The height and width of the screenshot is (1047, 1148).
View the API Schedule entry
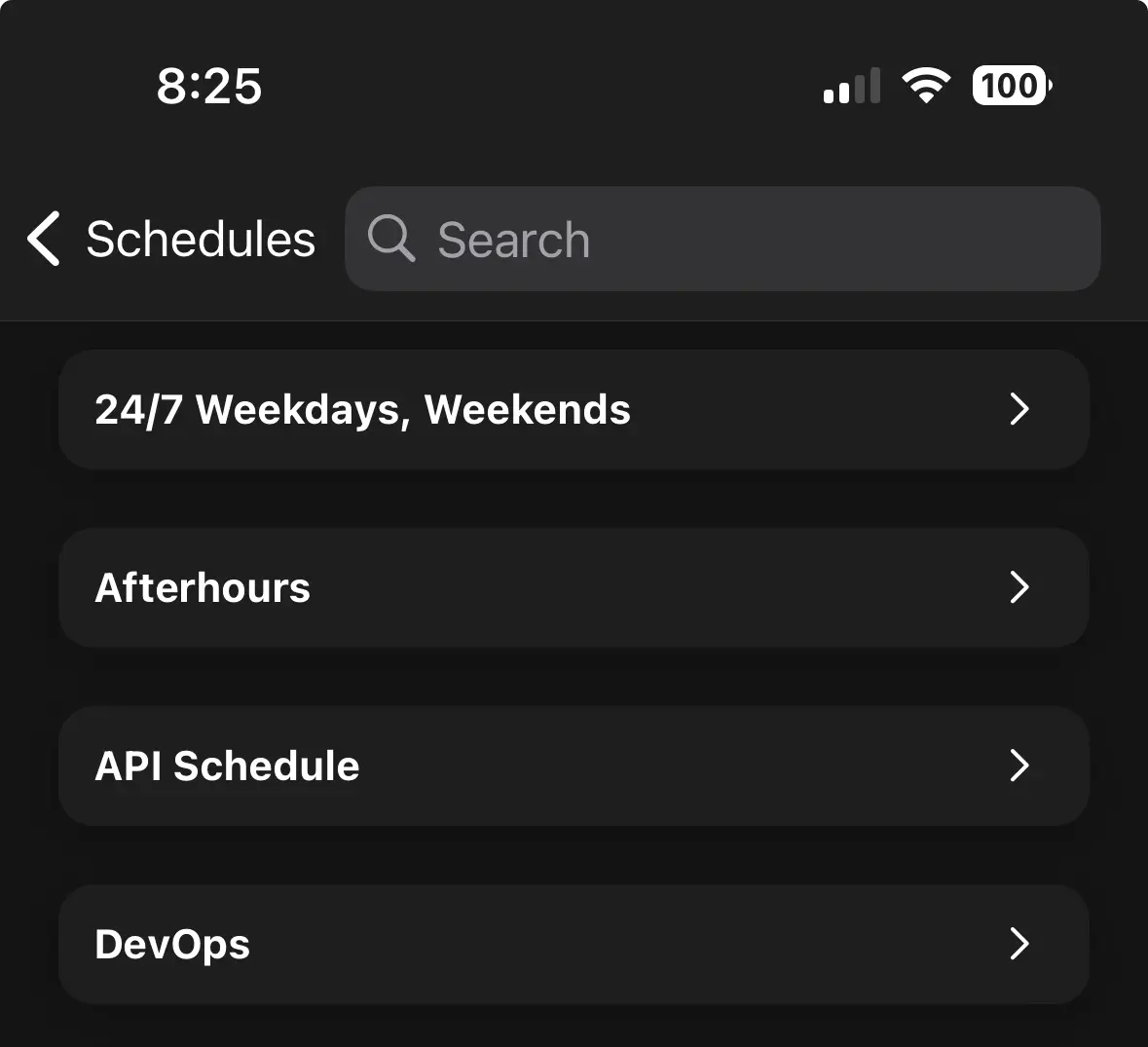[574, 767]
